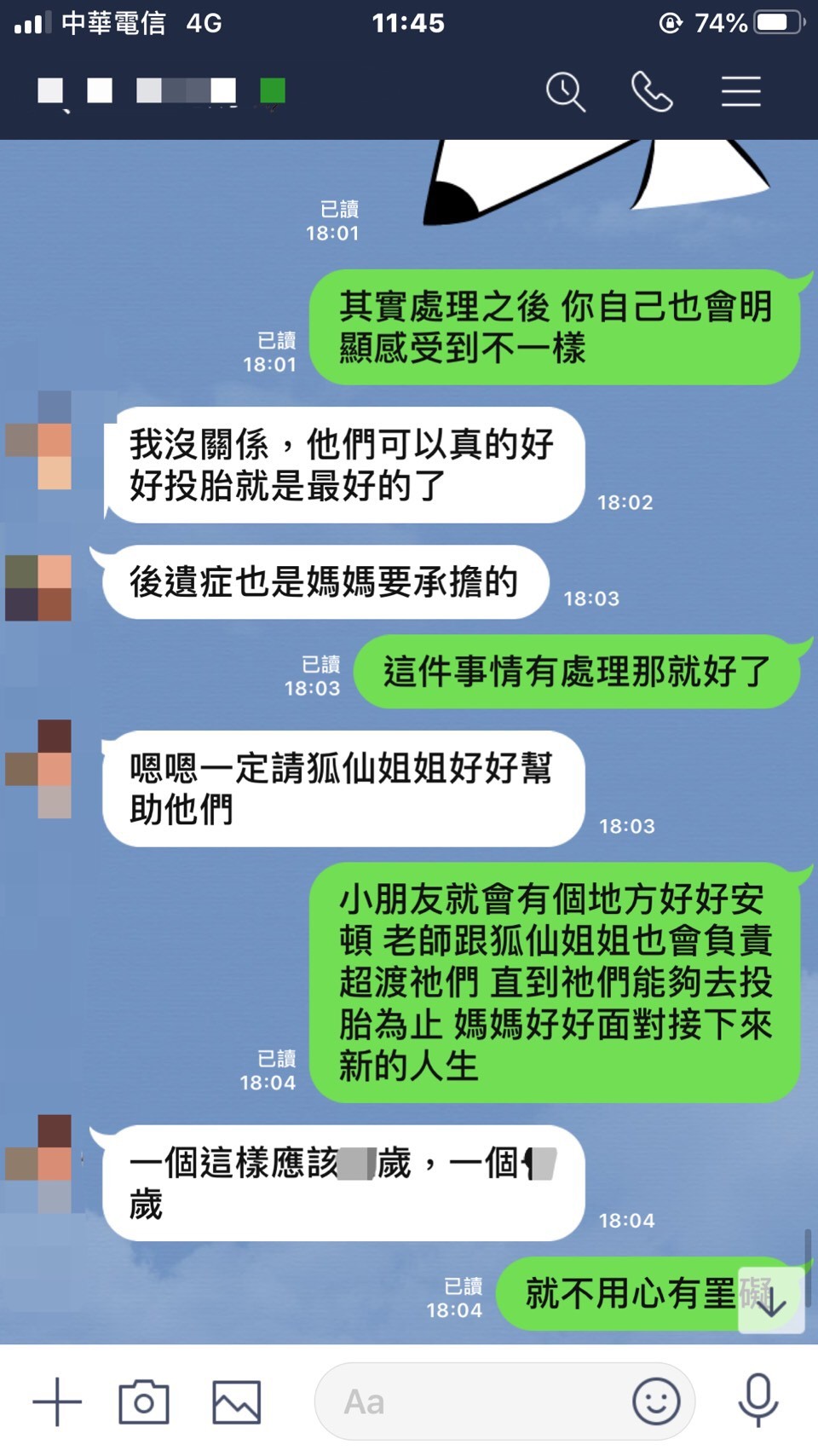The width and height of the screenshot is (818, 1456).
Task: Open the emoji sticker picker
Action: [x=656, y=1401]
